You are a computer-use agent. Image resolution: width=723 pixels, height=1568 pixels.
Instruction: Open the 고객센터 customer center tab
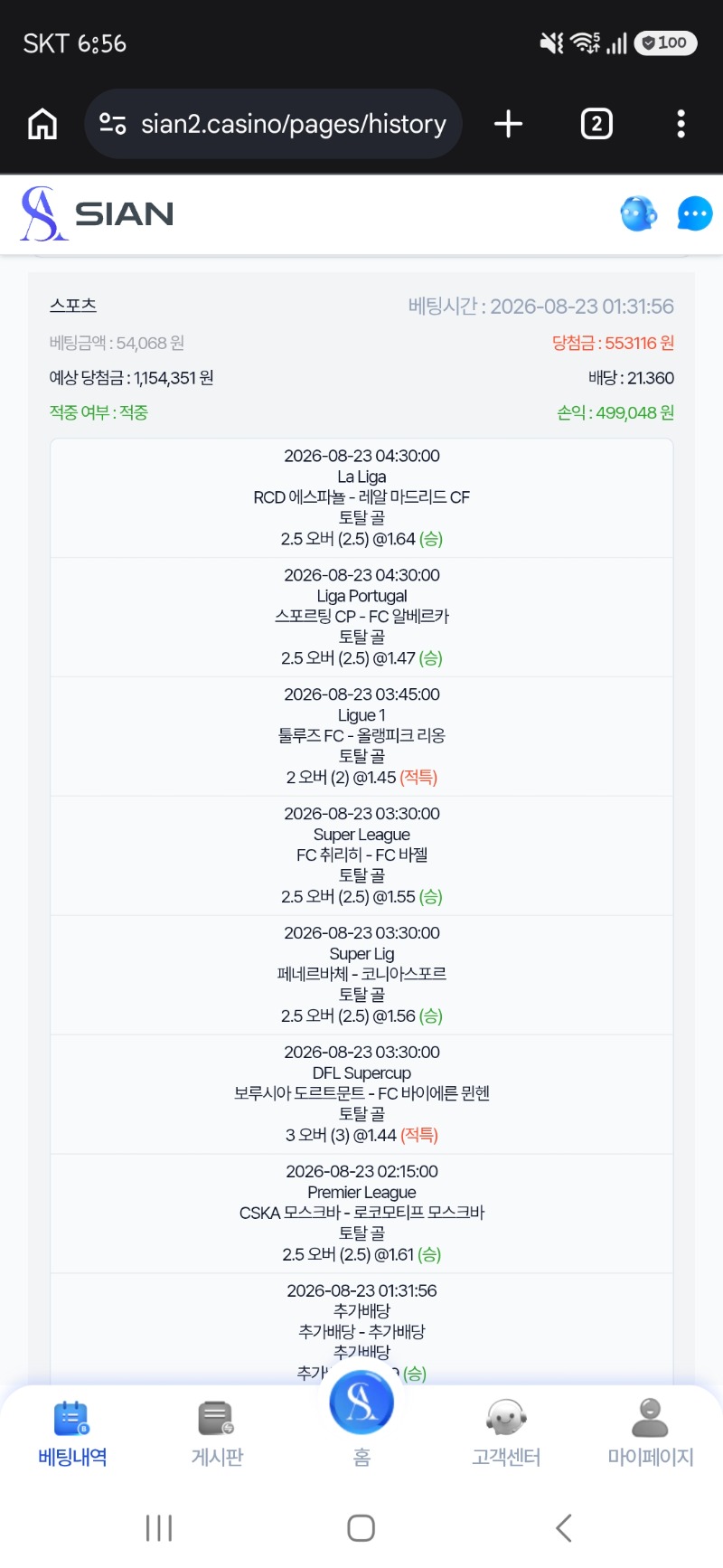(x=506, y=1432)
